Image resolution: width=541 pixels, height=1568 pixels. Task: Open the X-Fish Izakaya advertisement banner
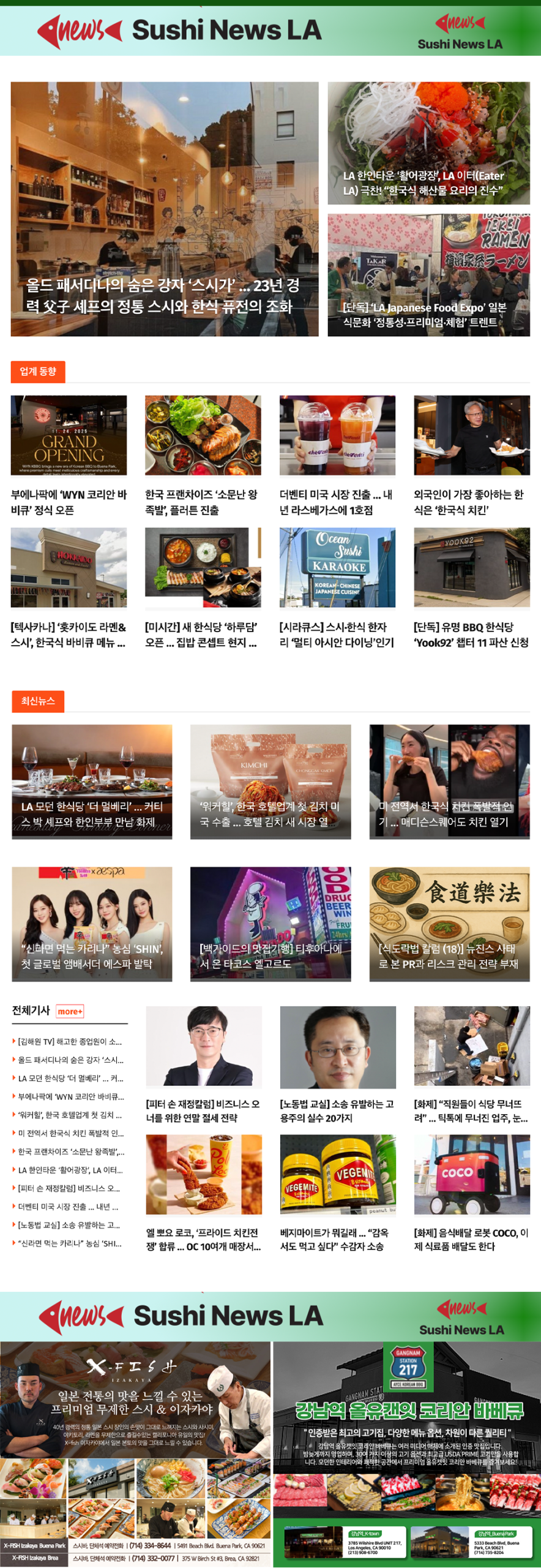pos(135,1452)
